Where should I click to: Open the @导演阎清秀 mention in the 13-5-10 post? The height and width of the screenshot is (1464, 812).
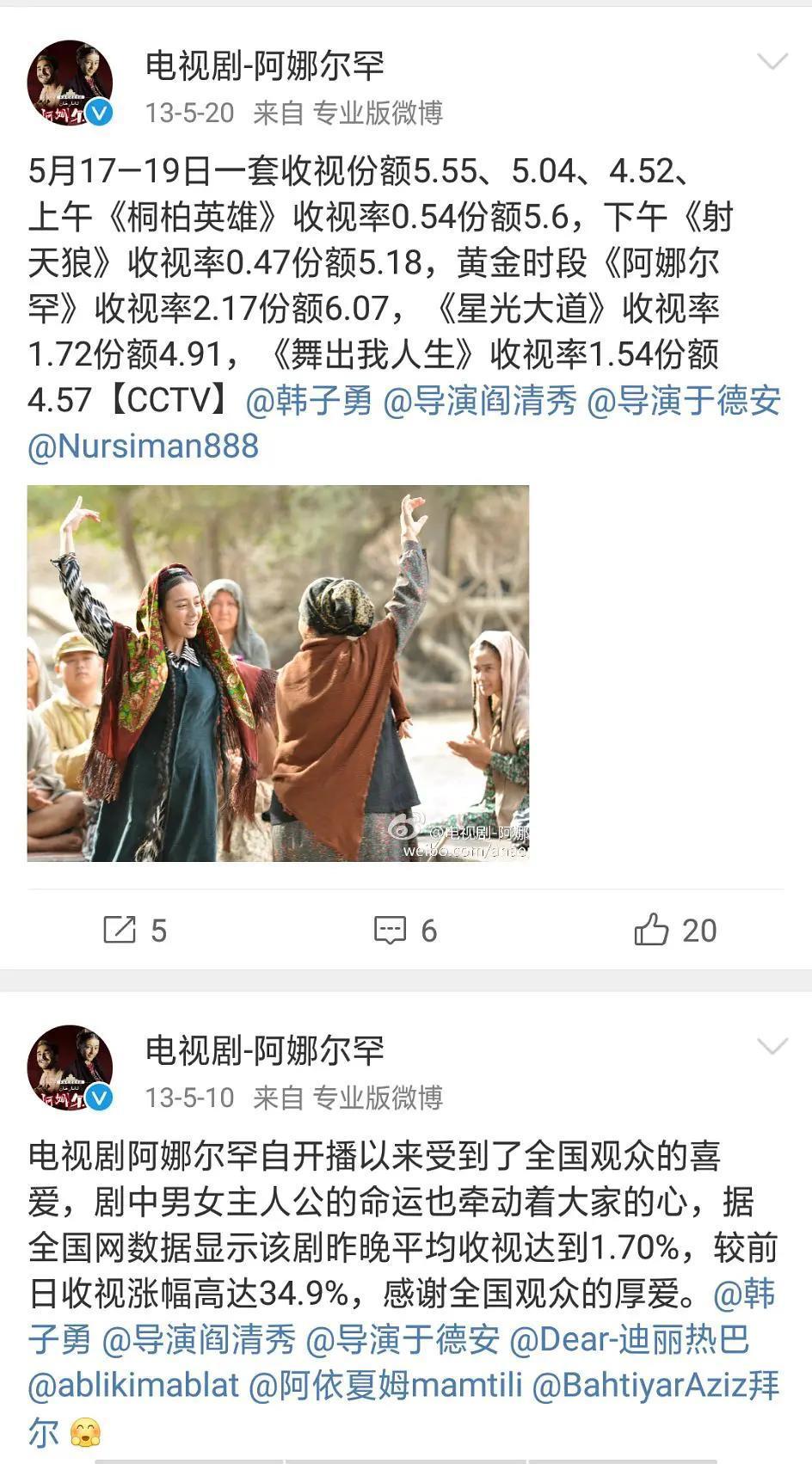pyautogui.click(x=199, y=1339)
